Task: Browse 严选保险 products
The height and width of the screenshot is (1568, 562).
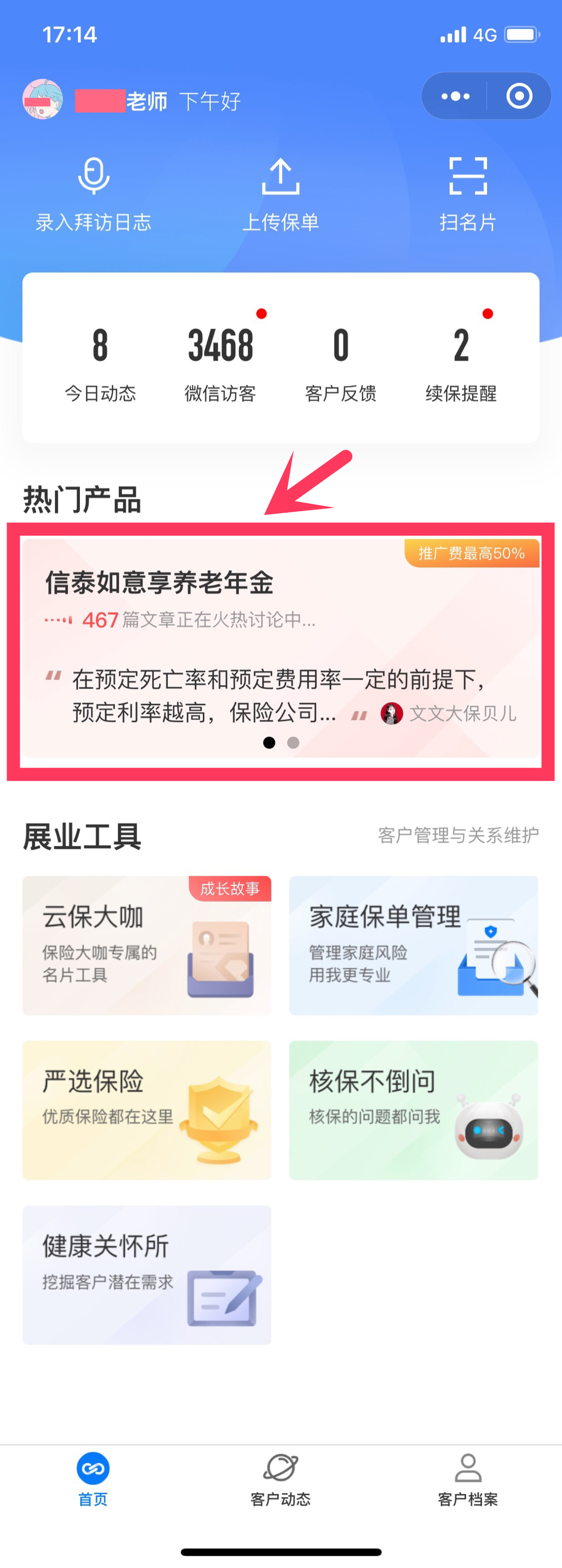Action: 147,1110
